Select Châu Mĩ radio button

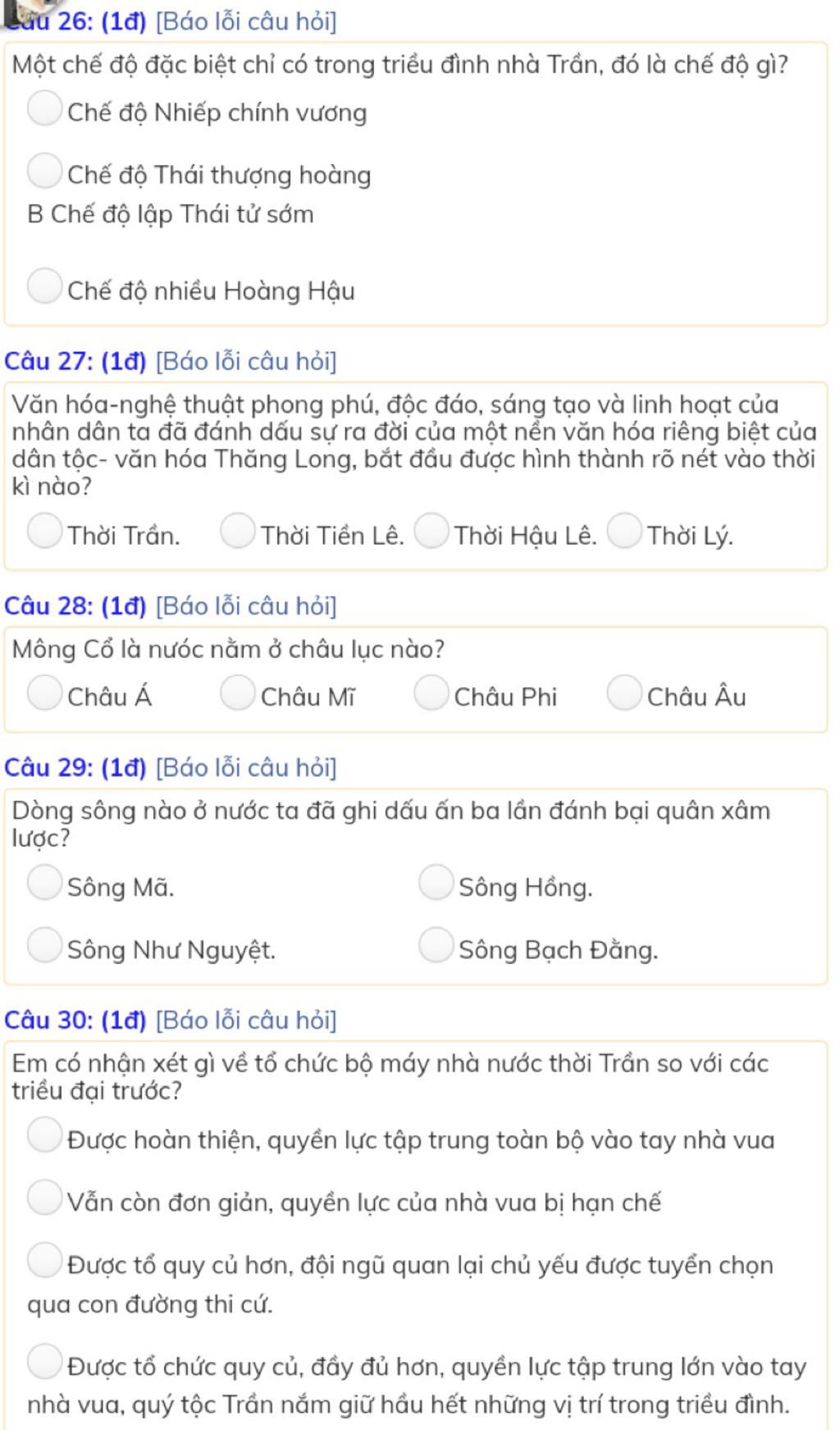pyautogui.click(x=238, y=692)
